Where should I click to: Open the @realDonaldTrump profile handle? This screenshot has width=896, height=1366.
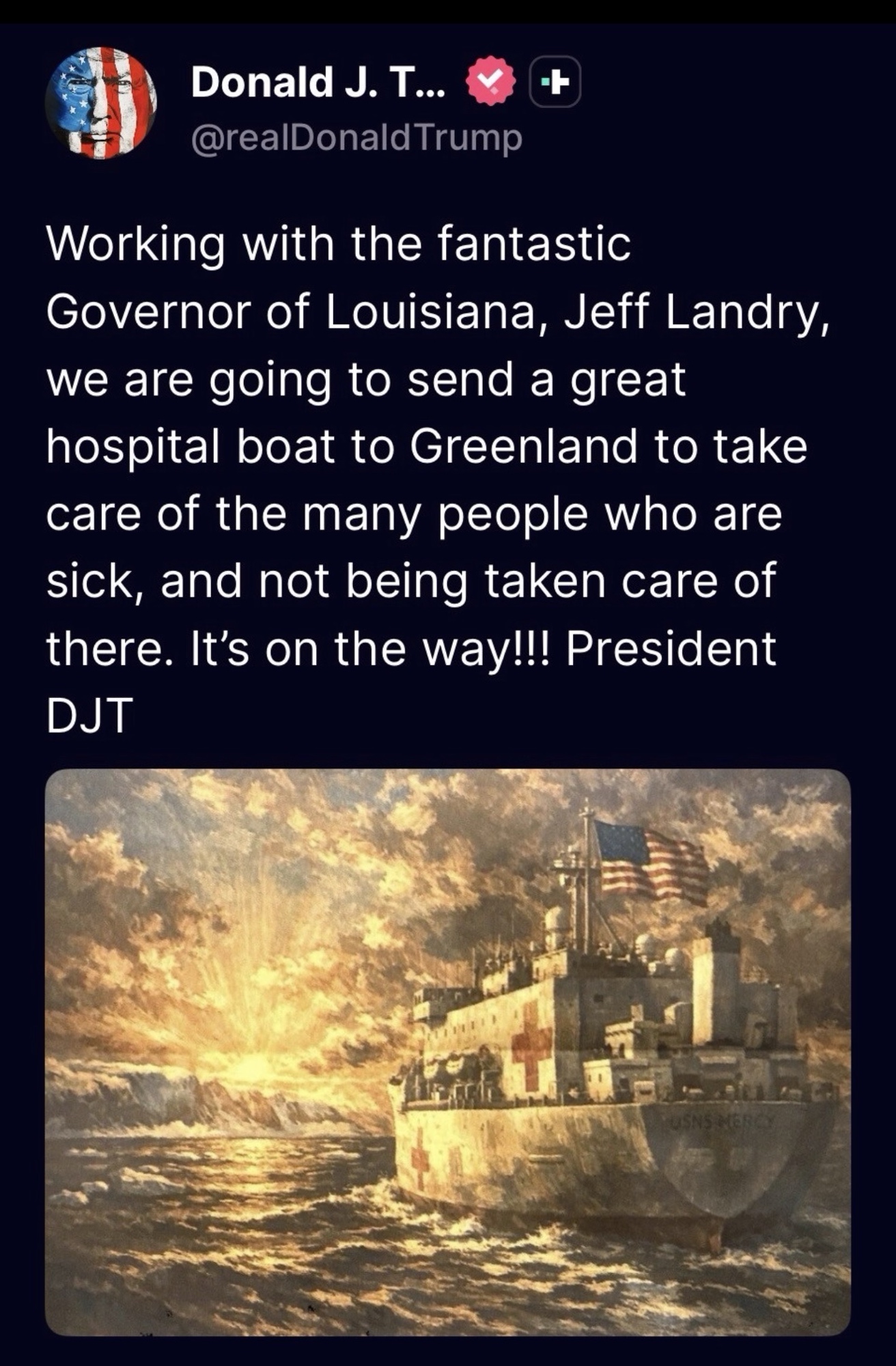pos(356,138)
